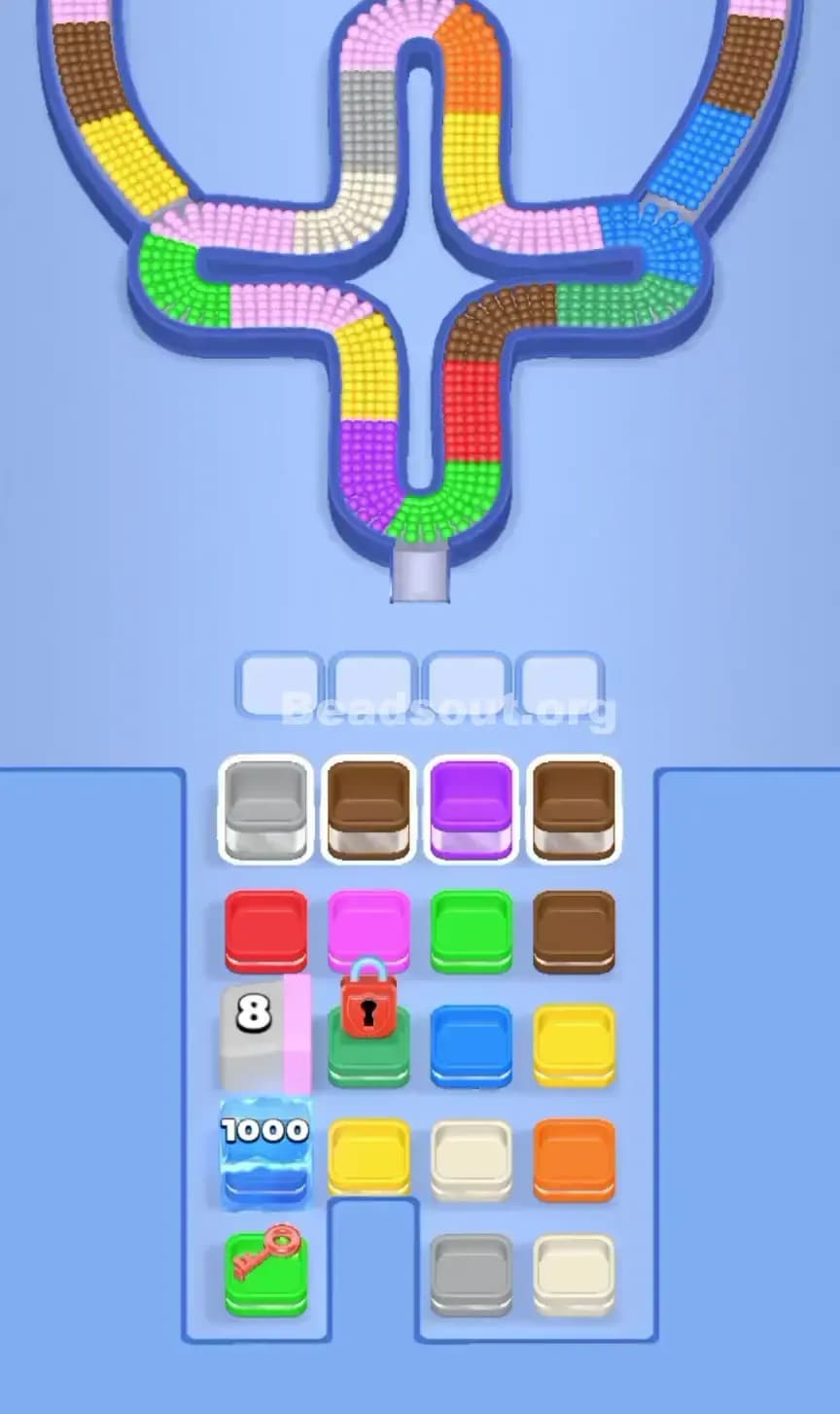Tap the pink strip beside the number 8 block
Image resolution: width=840 pixels, height=1414 pixels.
[299, 1031]
